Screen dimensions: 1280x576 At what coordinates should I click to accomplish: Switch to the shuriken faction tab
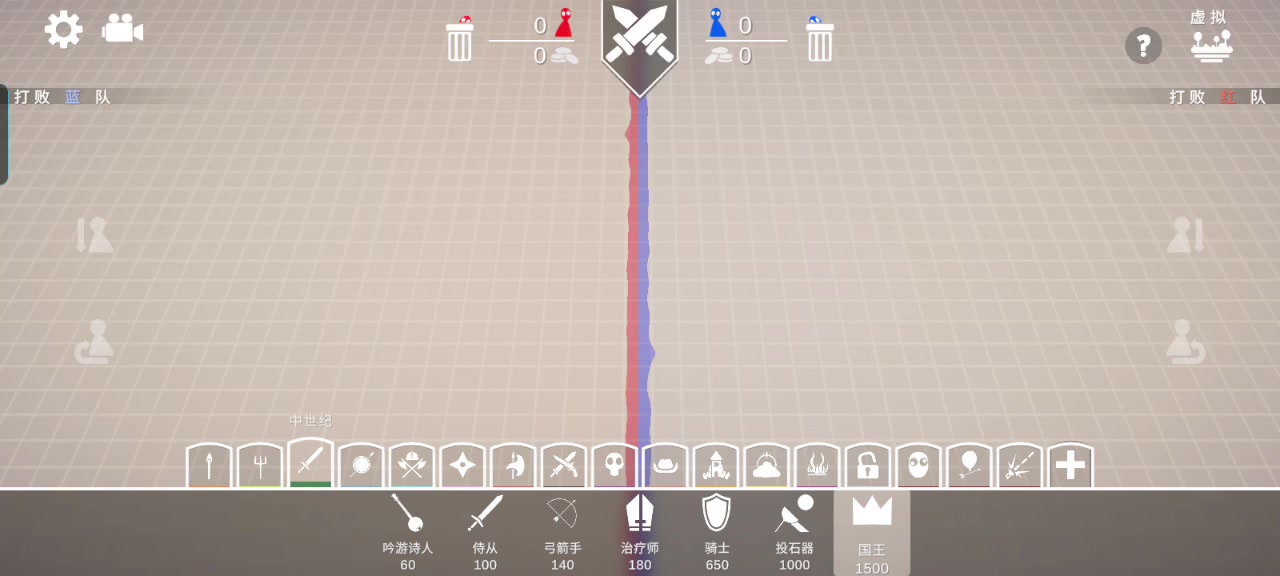point(462,466)
